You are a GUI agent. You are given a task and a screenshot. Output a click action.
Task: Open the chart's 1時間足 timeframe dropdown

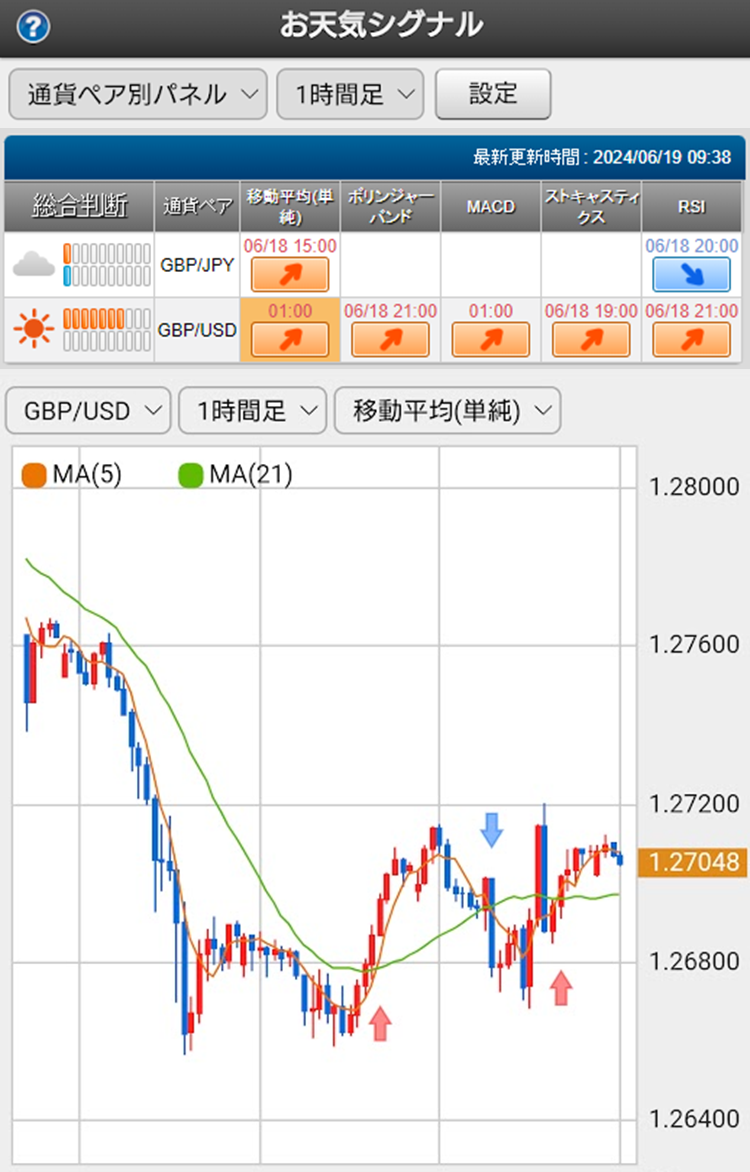tap(253, 410)
